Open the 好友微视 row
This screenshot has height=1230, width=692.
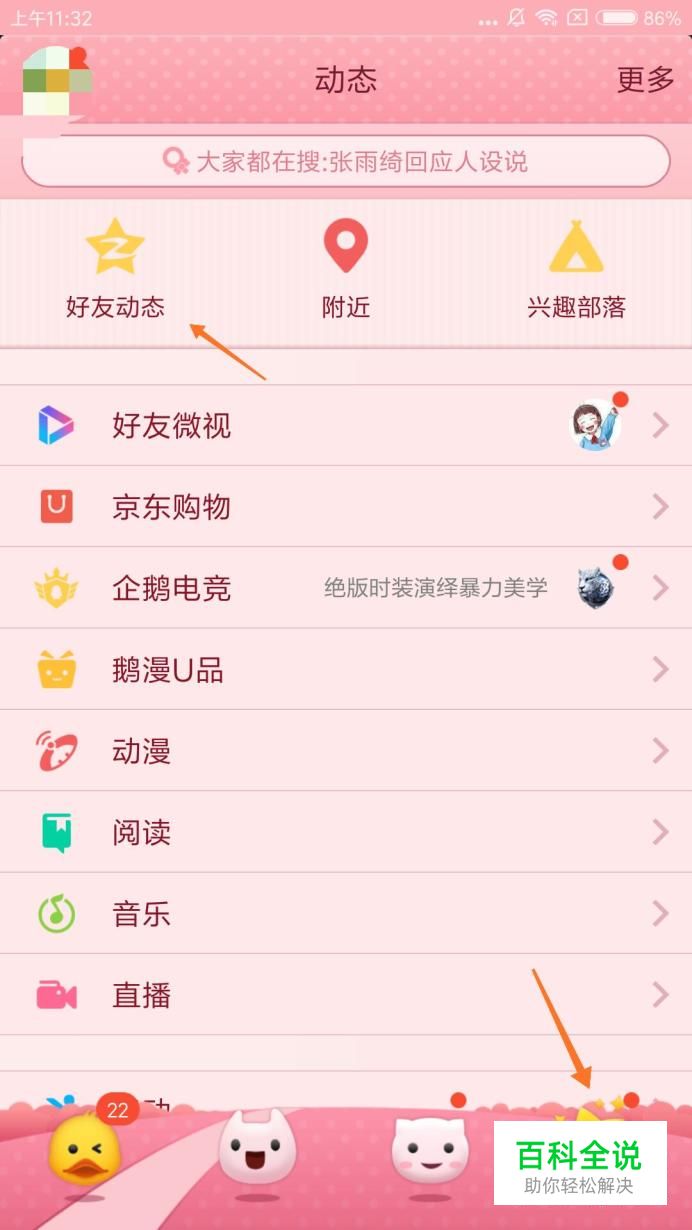click(x=345, y=426)
